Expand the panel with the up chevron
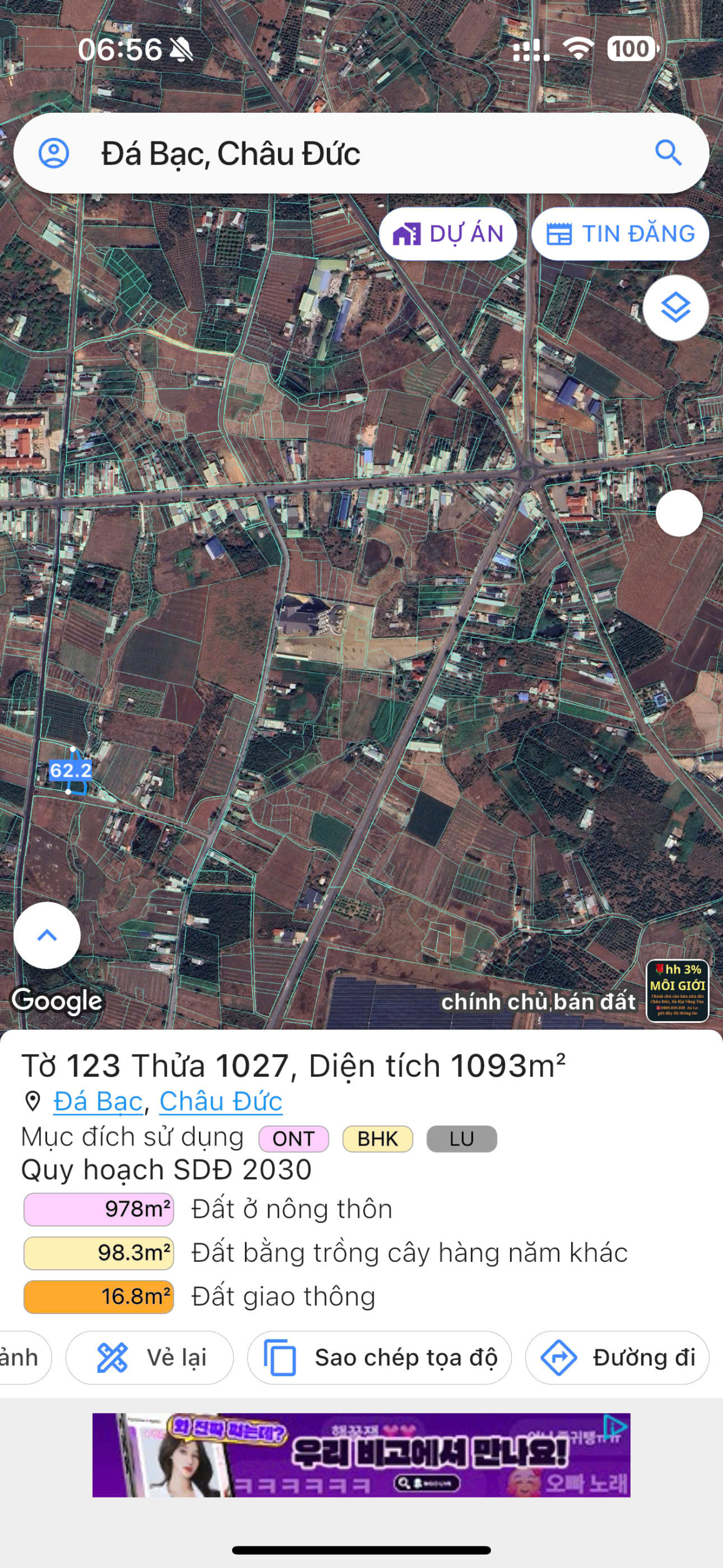This screenshot has height=1568, width=723. [47, 935]
